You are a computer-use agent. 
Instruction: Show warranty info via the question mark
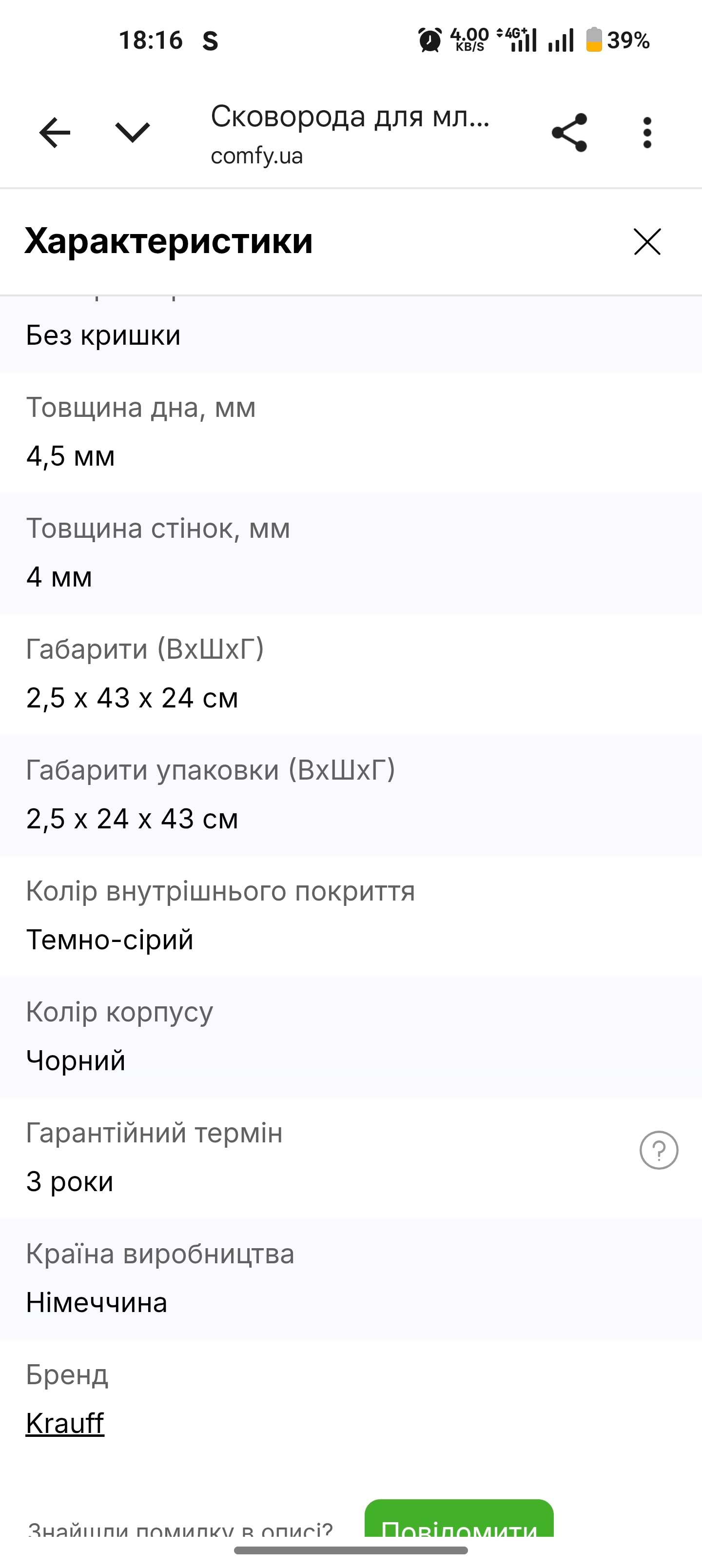coord(658,1150)
